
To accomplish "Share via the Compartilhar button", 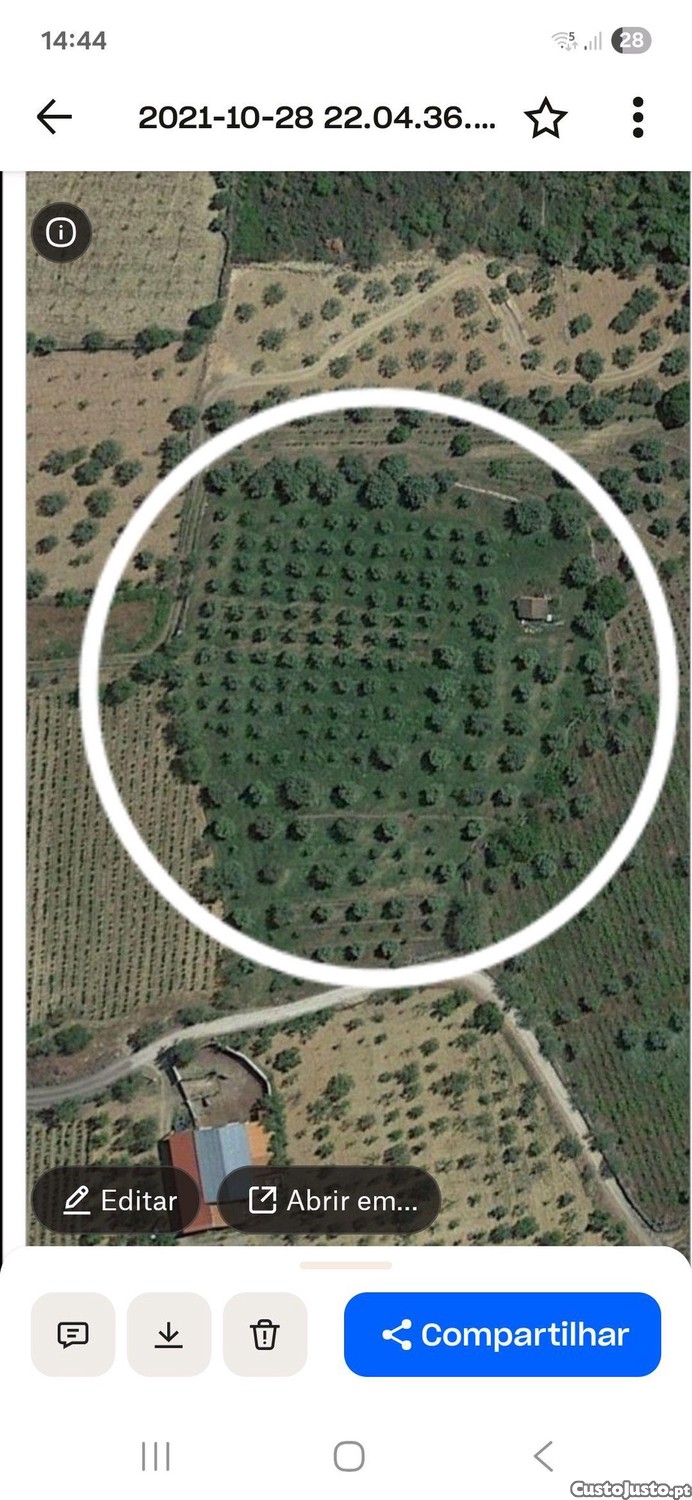I will (x=502, y=1334).
